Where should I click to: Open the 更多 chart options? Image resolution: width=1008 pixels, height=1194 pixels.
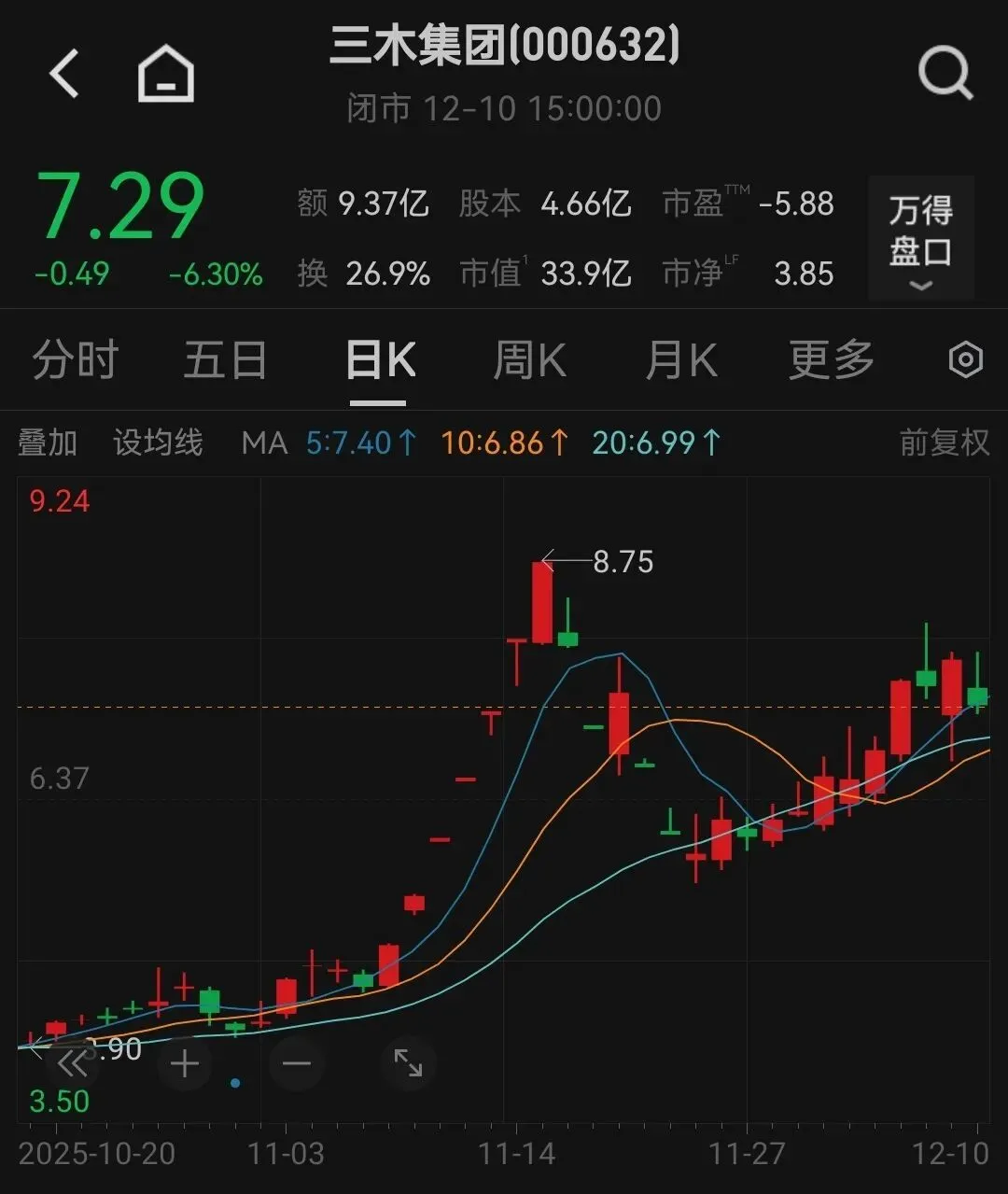click(829, 359)
